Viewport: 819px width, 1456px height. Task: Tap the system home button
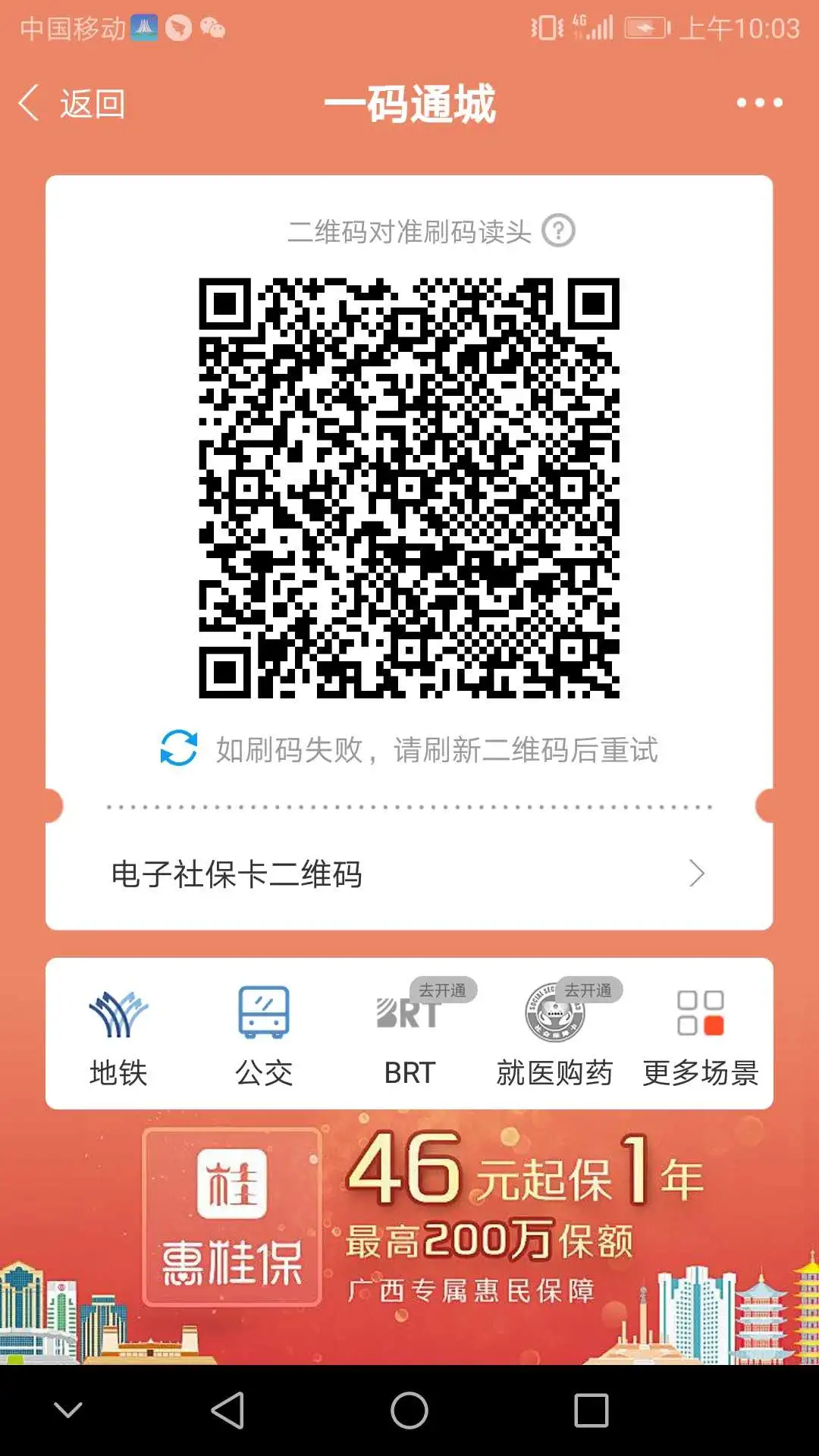coord(409,1410)
